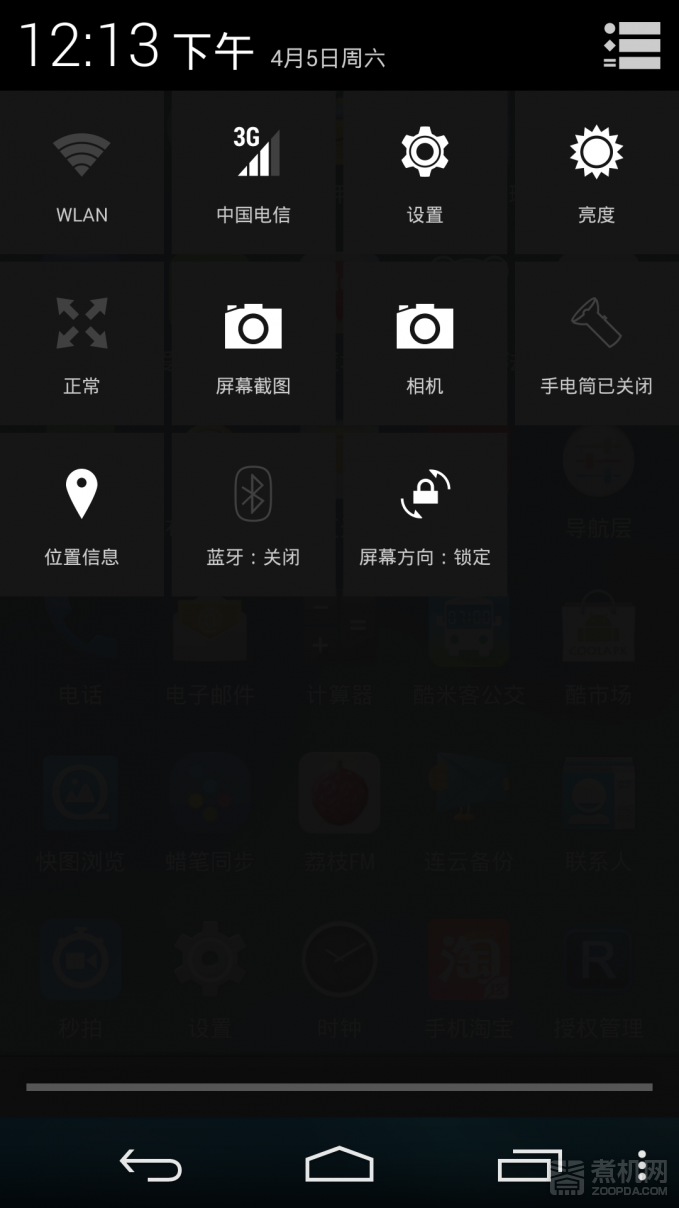Open the recent apps overview
The height and width of the screenshot is (1208, 679).
coord(529,1165)
